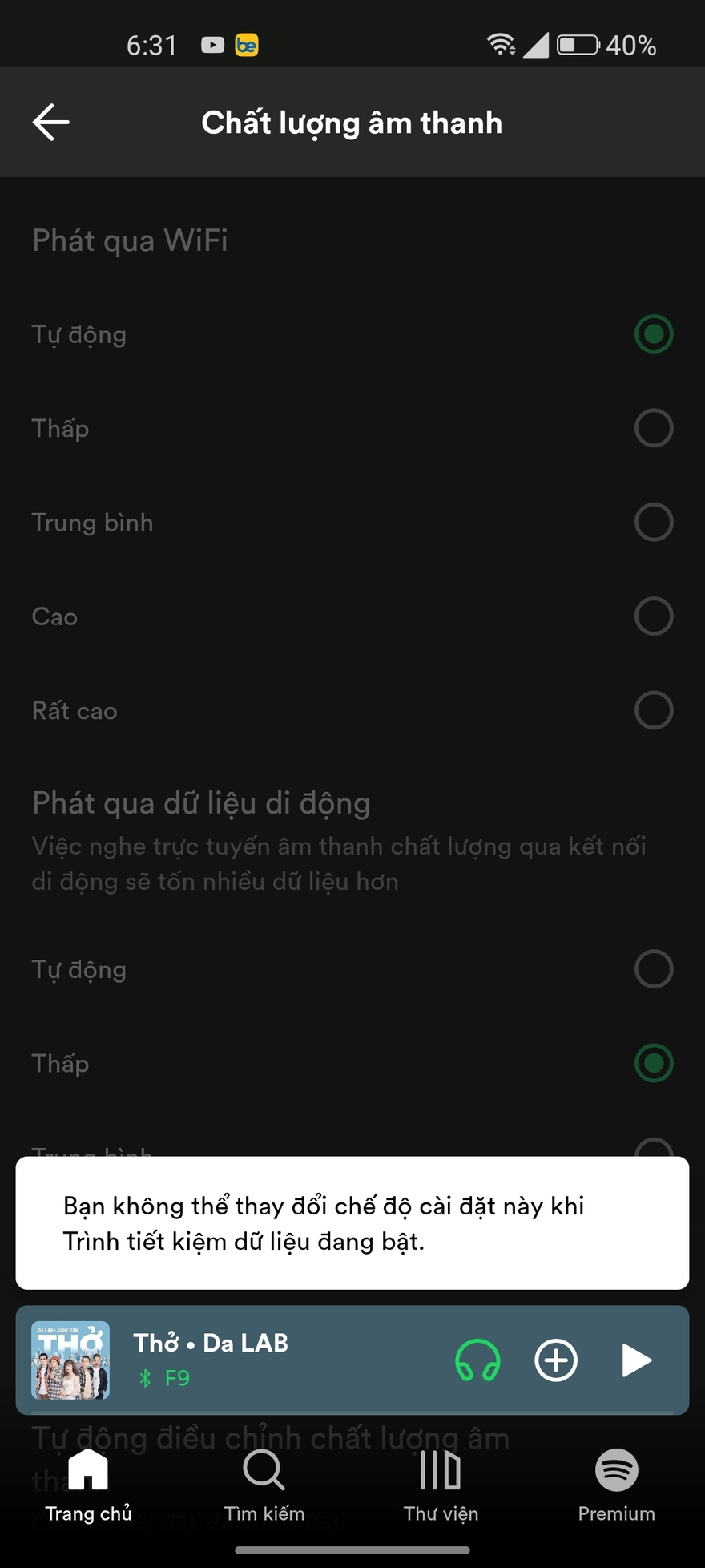
Task: Tap the Spotify Premium logo icon
Action: tap(616, 1470)
